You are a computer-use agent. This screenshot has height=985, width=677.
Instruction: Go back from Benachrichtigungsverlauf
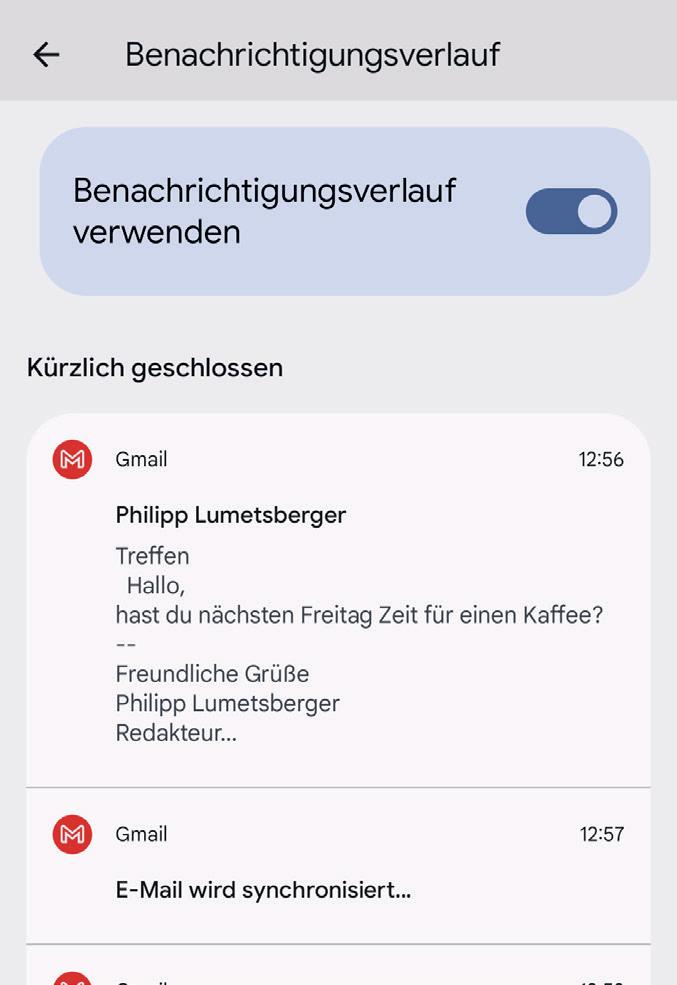tap(46, 55)
